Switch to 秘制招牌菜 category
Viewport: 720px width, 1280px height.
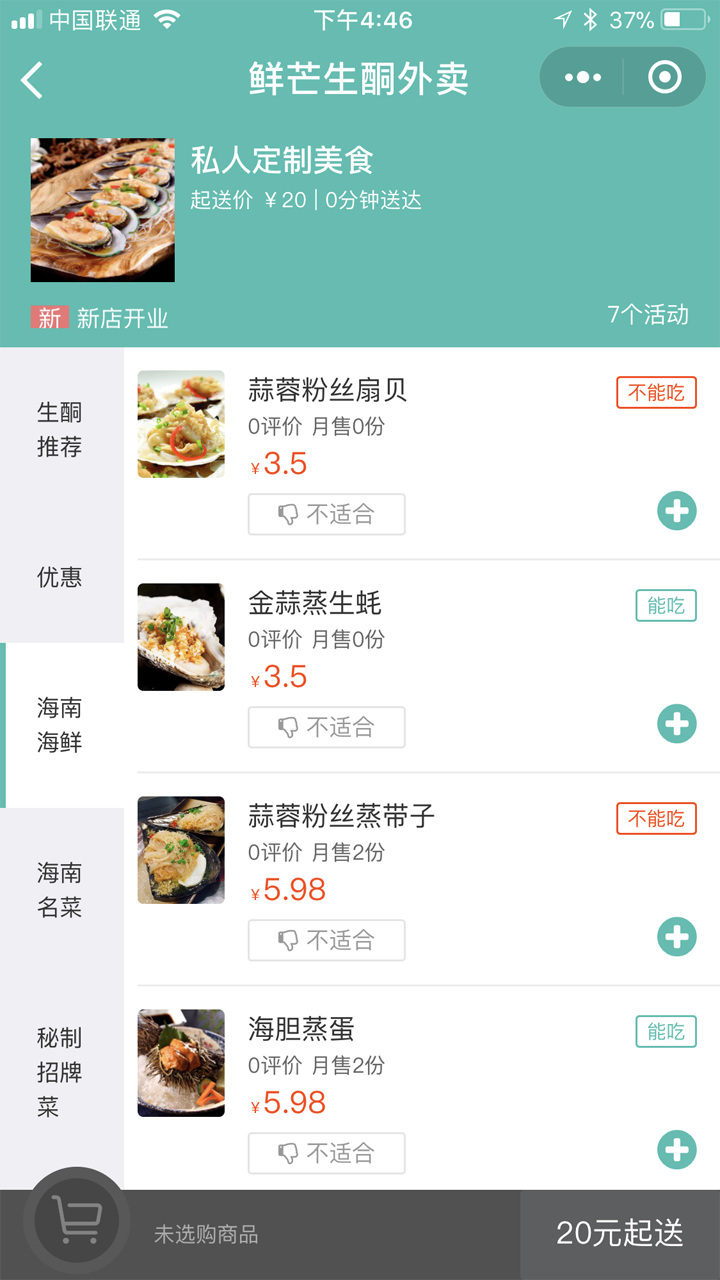pyautogui.click(x=60, y=1072)
